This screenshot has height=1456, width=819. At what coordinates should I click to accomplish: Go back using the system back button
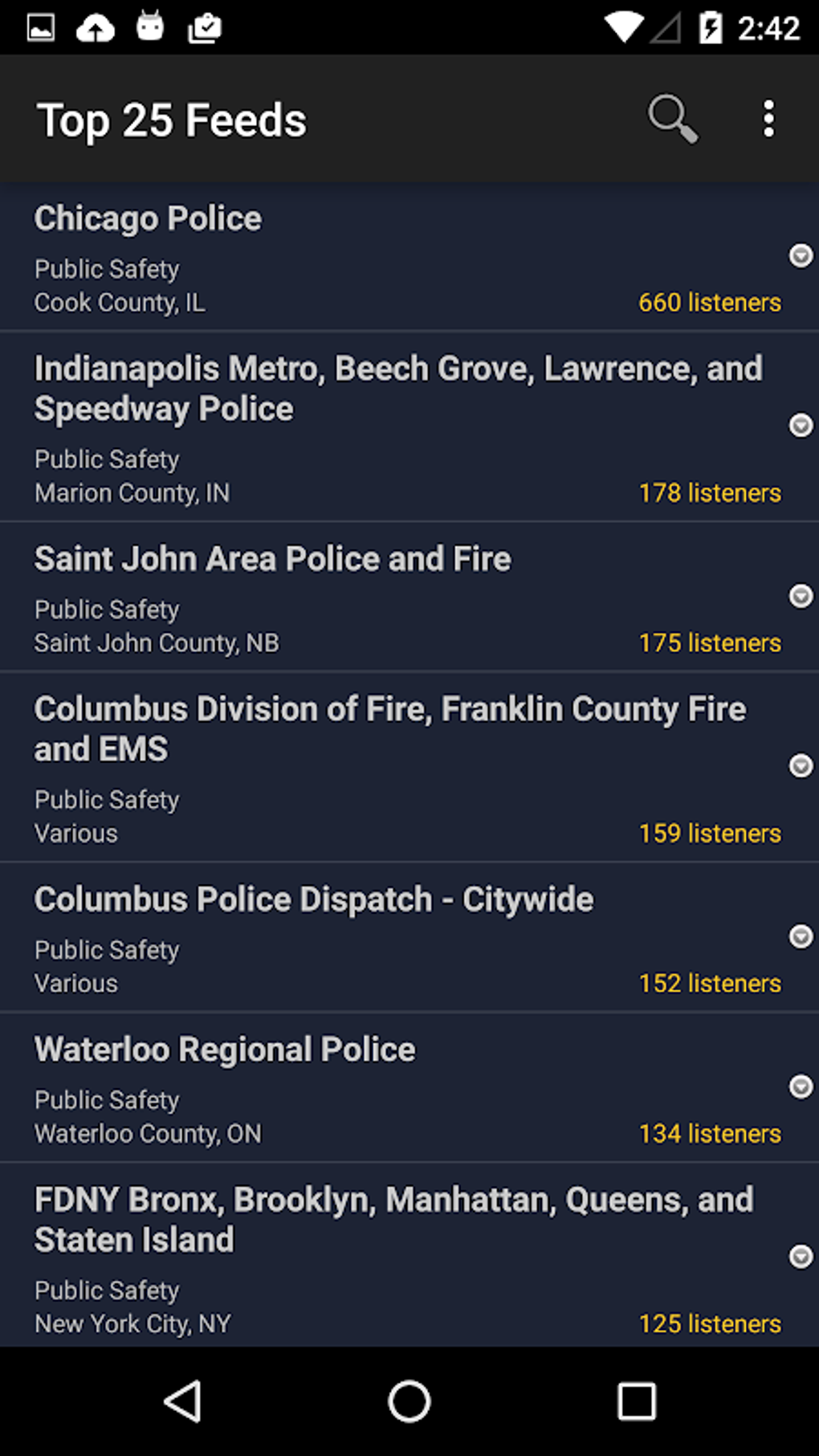click(183, 1401)
